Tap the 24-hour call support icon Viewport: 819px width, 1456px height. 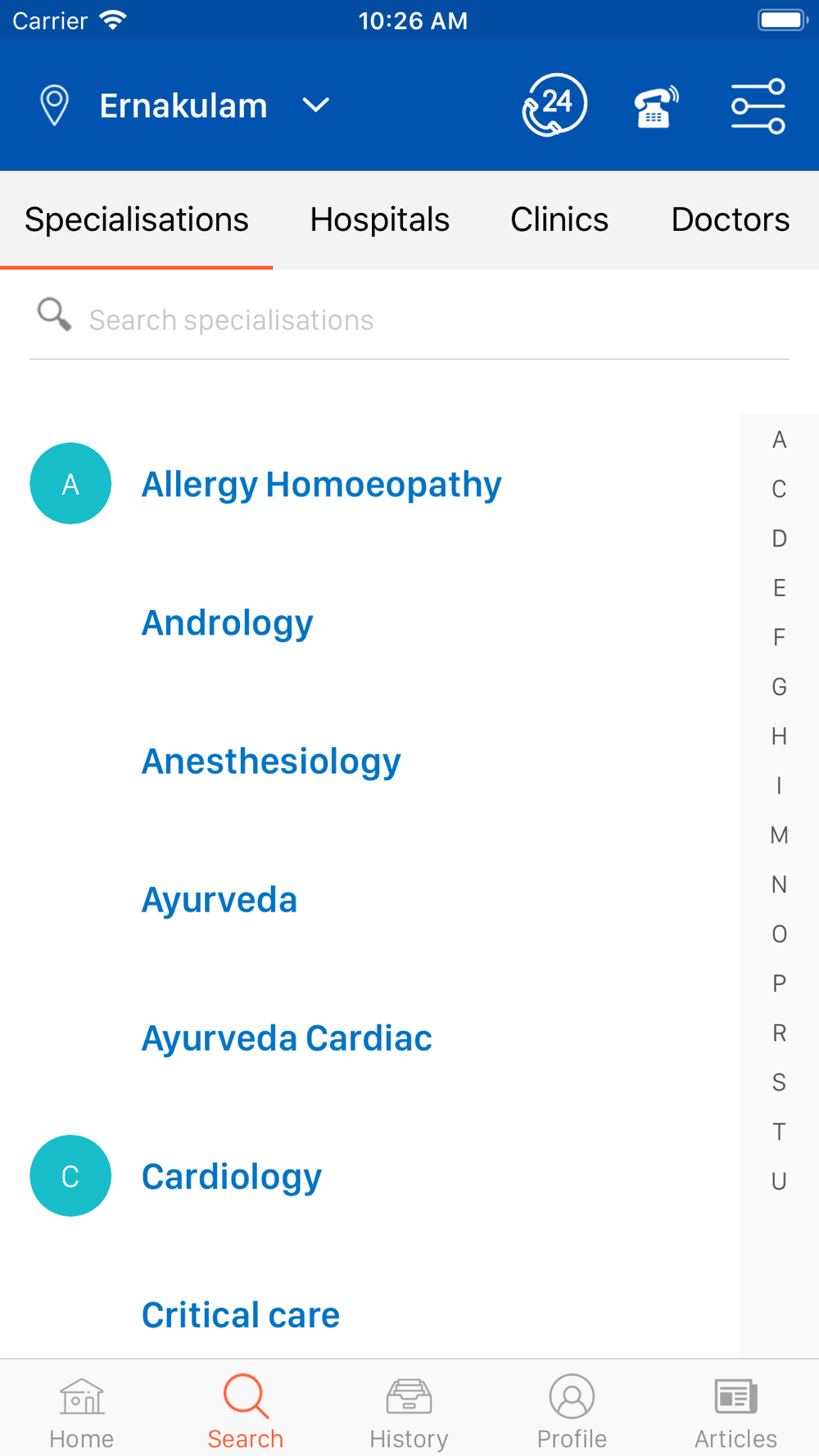pos(554,105)
